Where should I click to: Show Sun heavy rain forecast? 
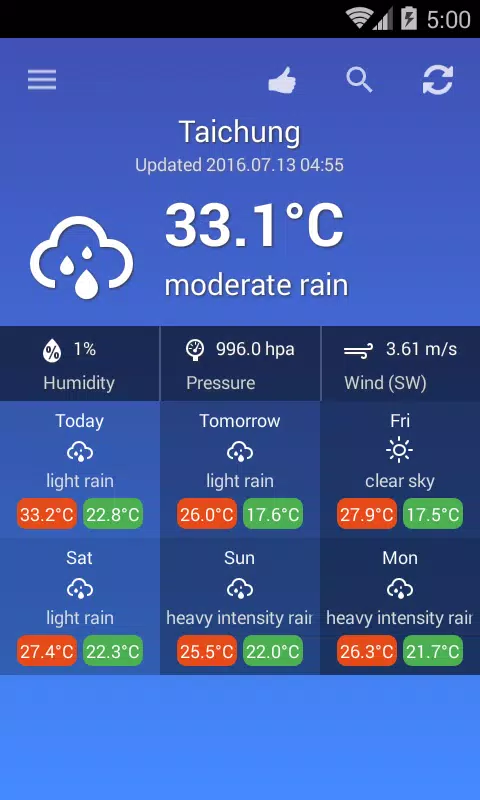240,607
